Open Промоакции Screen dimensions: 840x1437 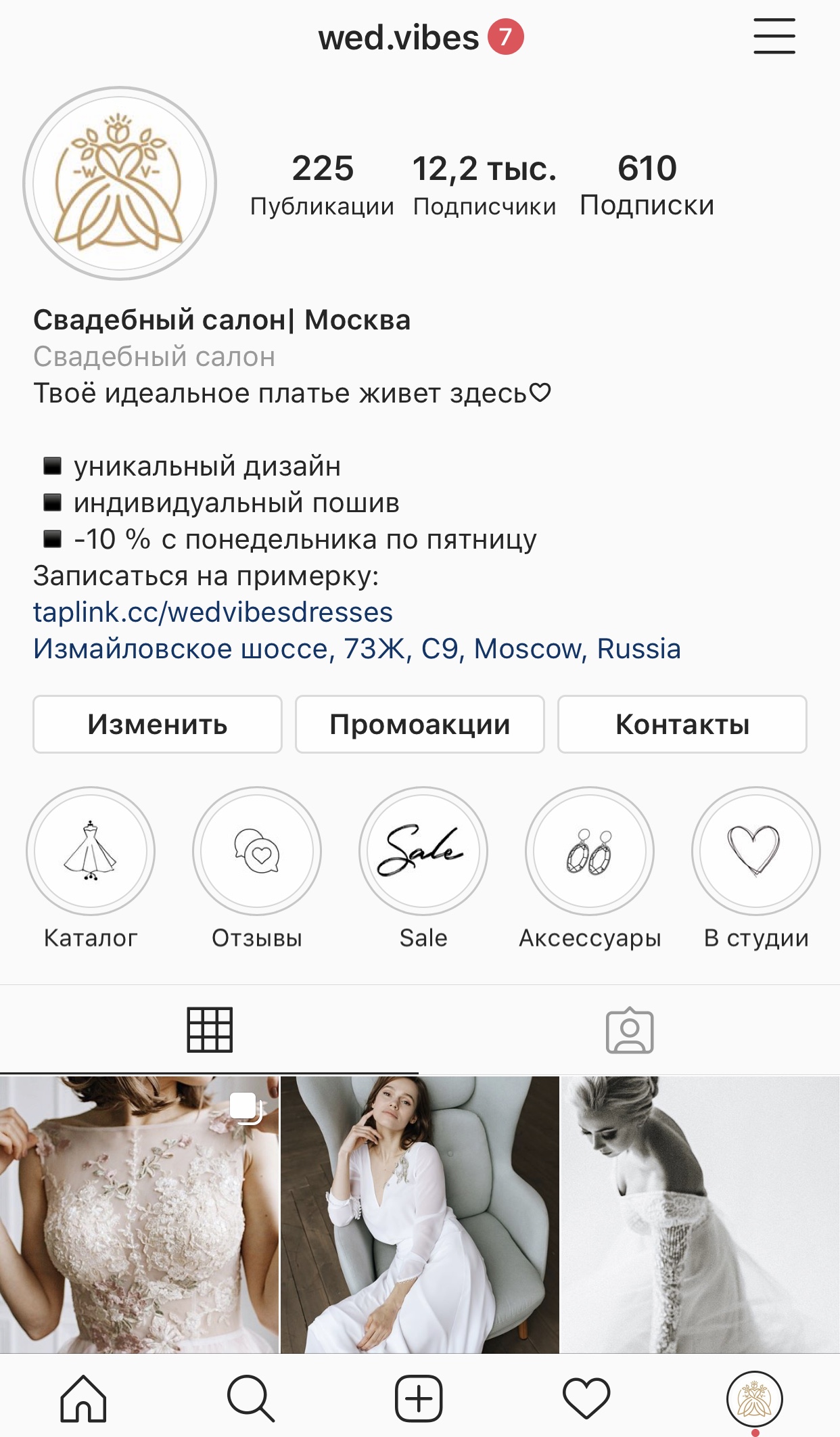click(419, 725)
